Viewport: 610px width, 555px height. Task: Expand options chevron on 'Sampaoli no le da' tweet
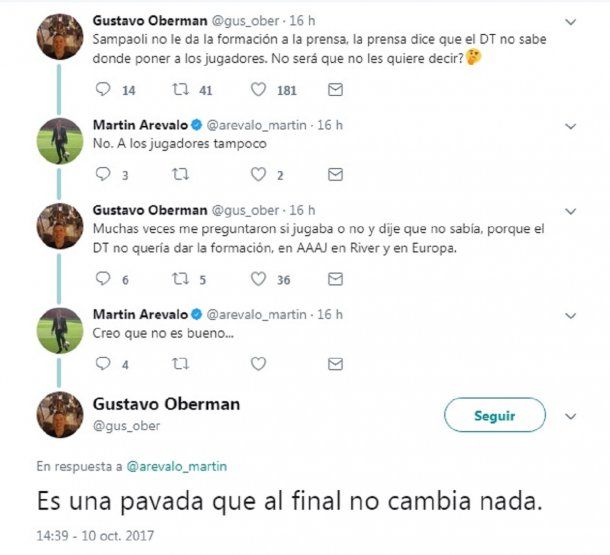[571, 21]
